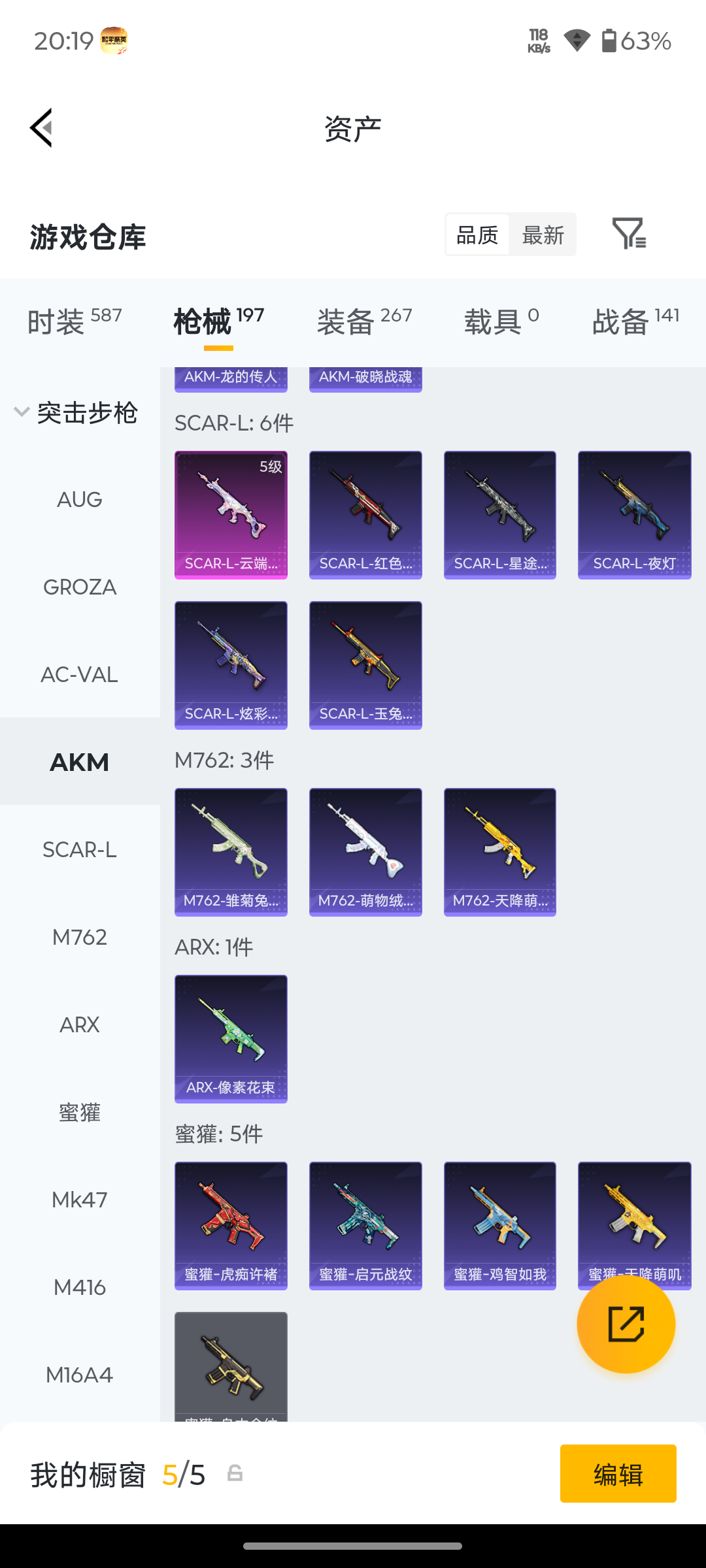Open the ARX-像素花束 skin
This screenshot has width=706, height=1568.
pyautogui.click(x=231, y=1039)
